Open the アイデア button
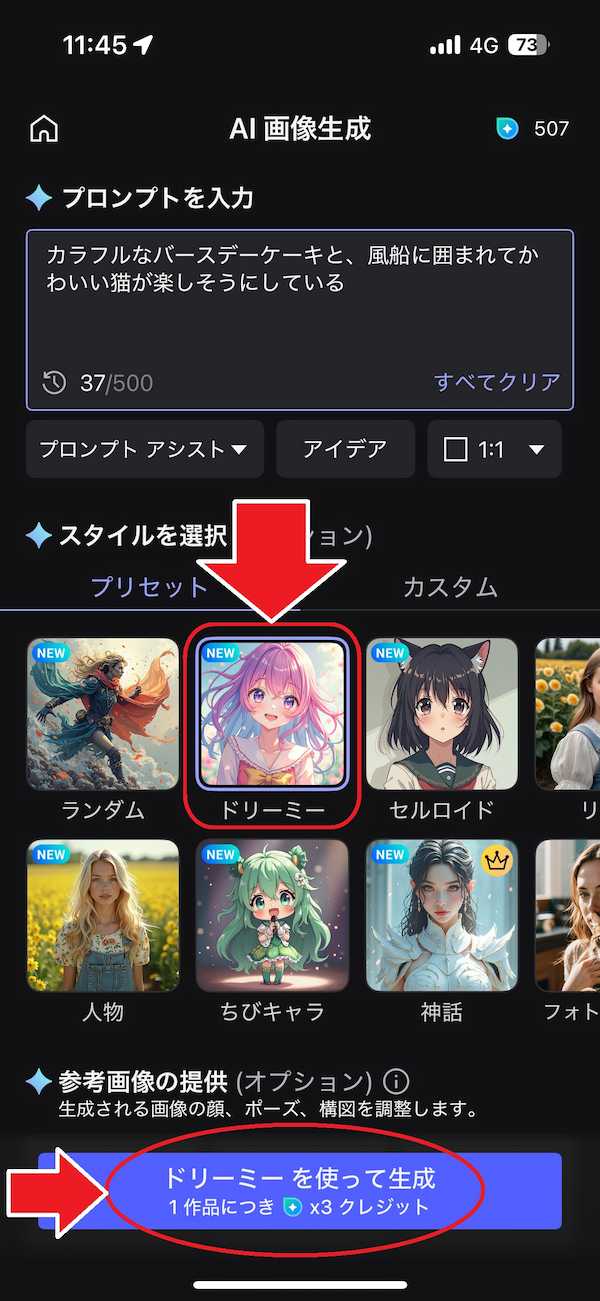Image resolution: width=600 pixels, height=1301 pixels. tap(345, 449)
